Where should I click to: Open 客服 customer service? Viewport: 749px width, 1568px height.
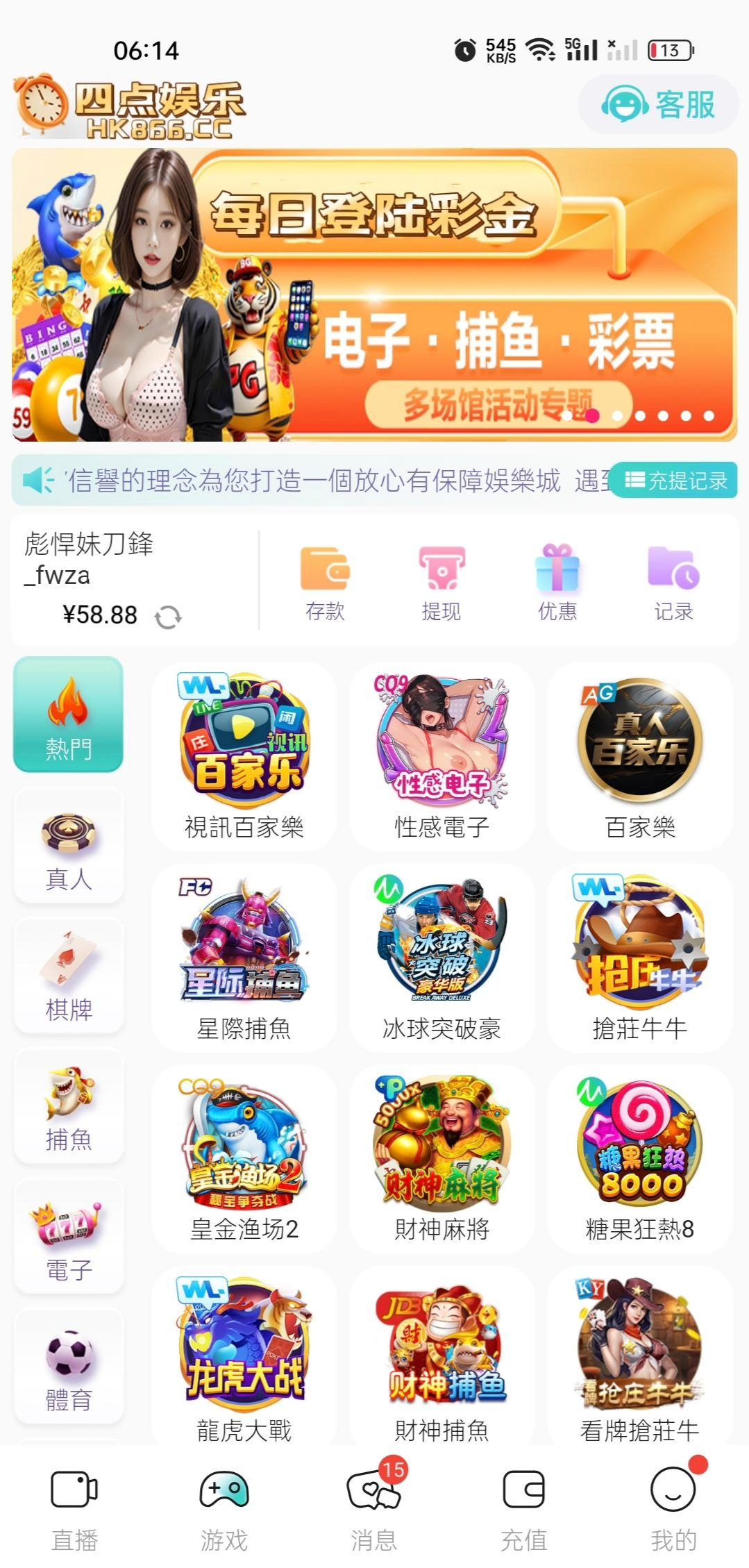click(x=658, y=105)
